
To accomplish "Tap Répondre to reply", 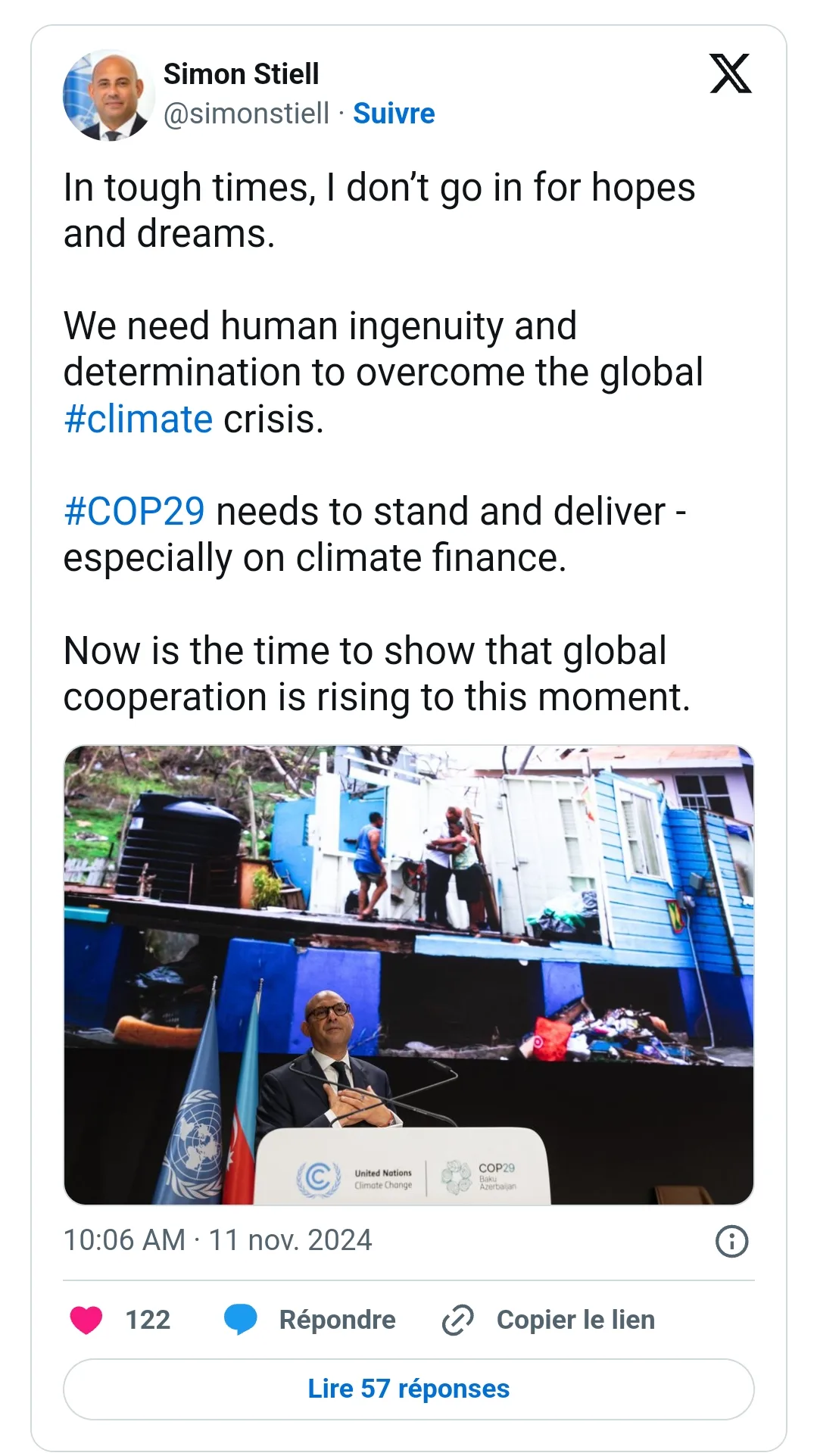I will [x=310, y=1320].
